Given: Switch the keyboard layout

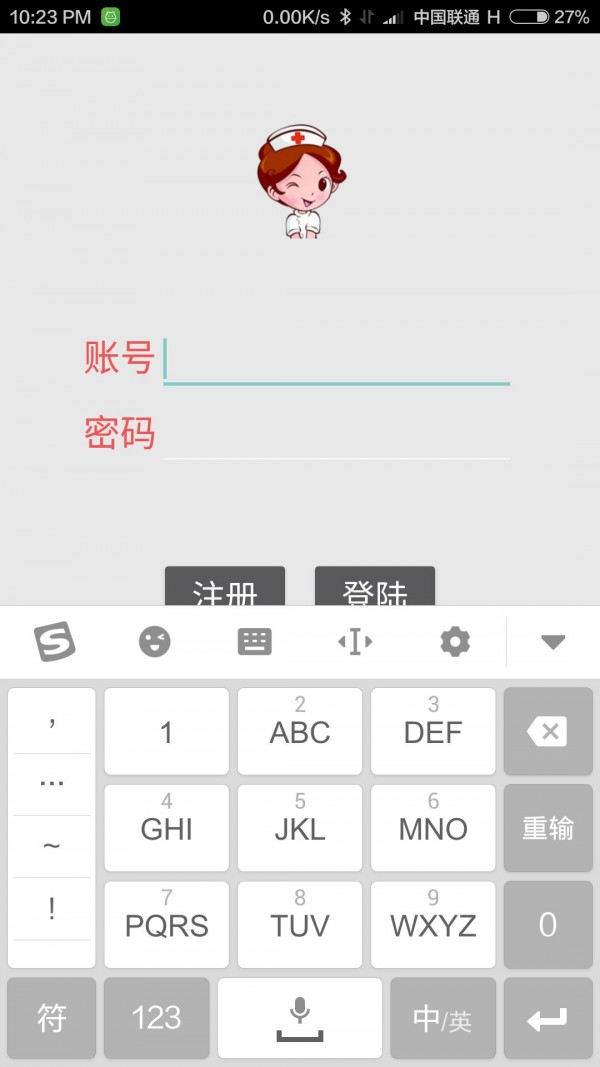Looking at the screenshot, I should point(255,641).
